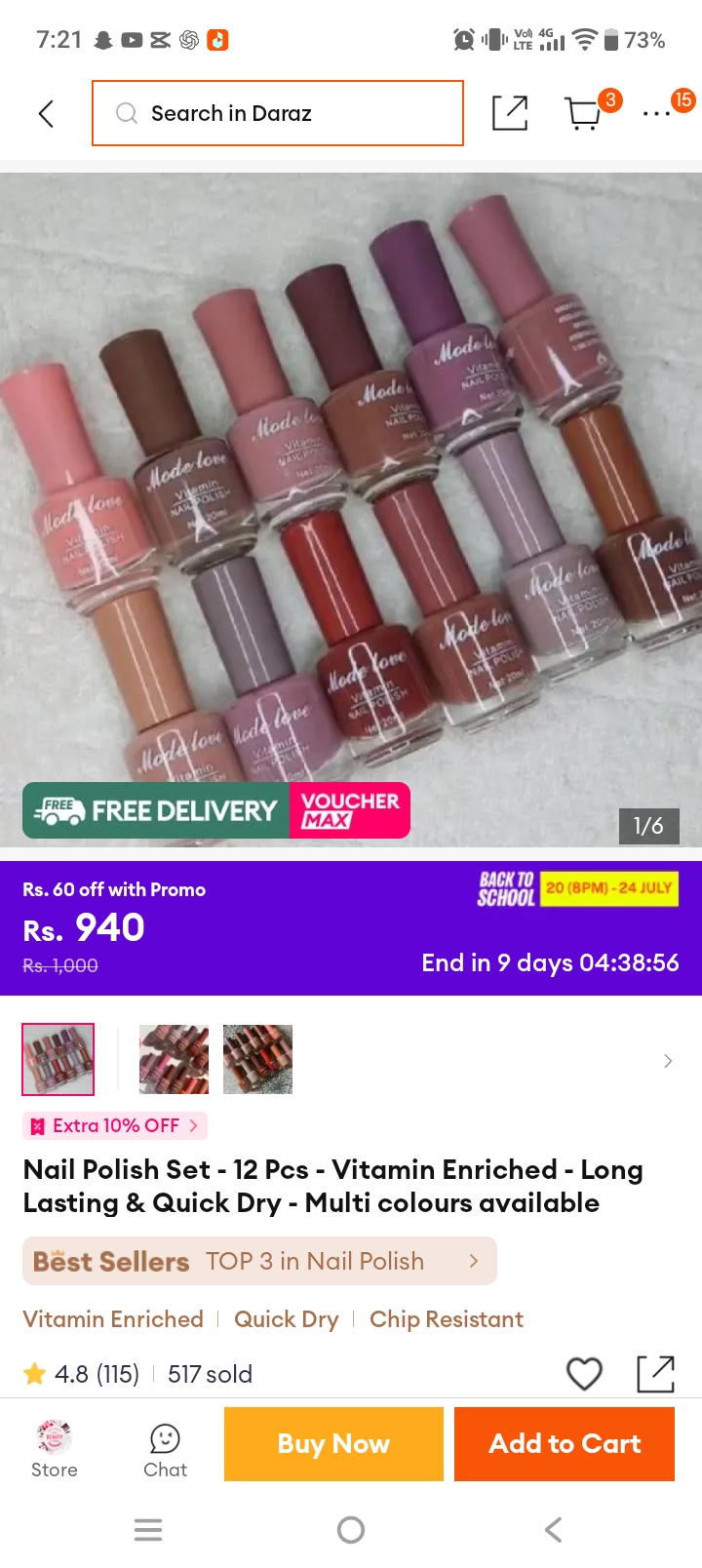Select the second product image thumbnail
This screenshot has height=1568, width=702.
click(175, 1059)
